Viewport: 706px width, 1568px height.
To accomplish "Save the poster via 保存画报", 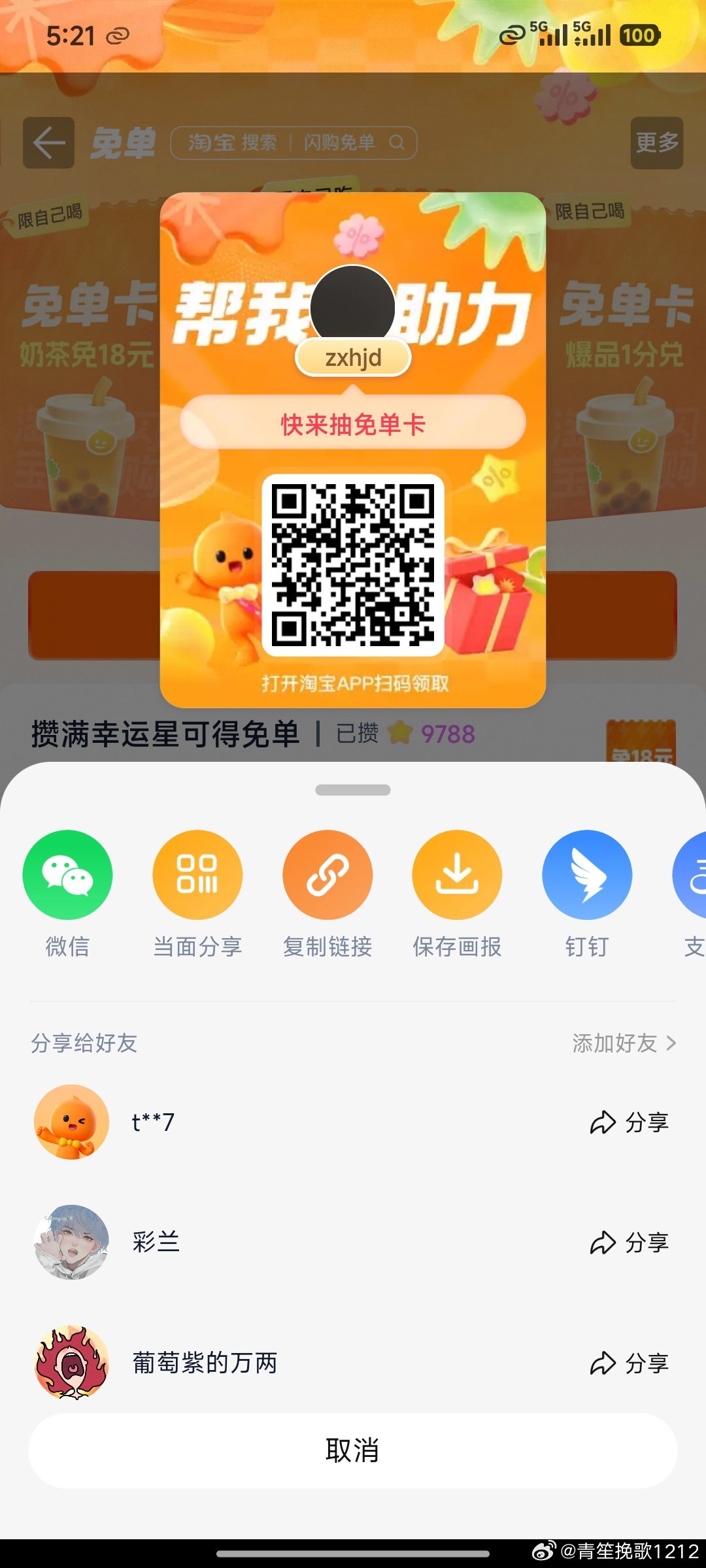I will (457, 875).
